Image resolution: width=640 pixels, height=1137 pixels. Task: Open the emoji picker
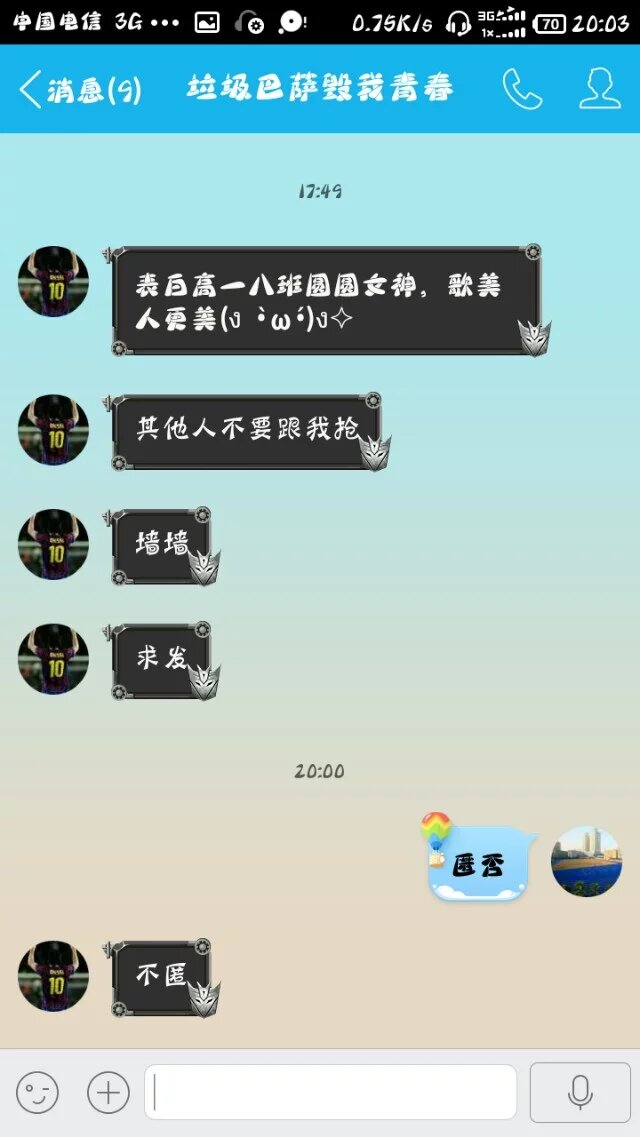point(37,1092)
